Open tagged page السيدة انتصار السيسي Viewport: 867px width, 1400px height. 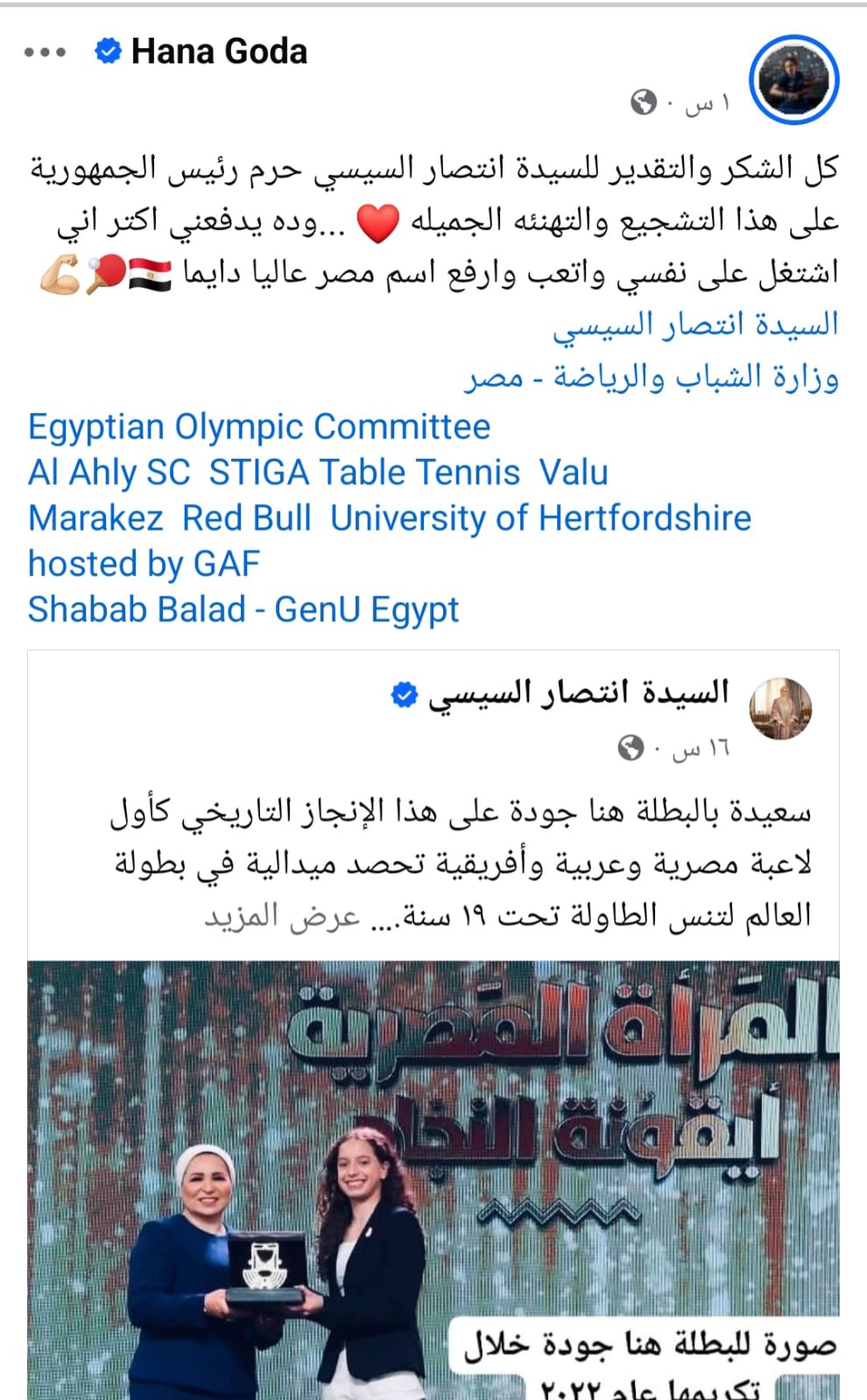(x=695, y=325)
